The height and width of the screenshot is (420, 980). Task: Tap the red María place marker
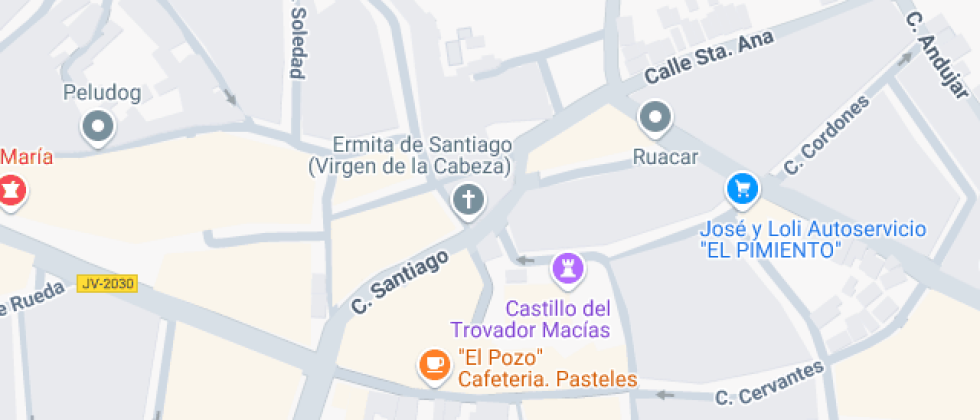(x=11, y=188)
